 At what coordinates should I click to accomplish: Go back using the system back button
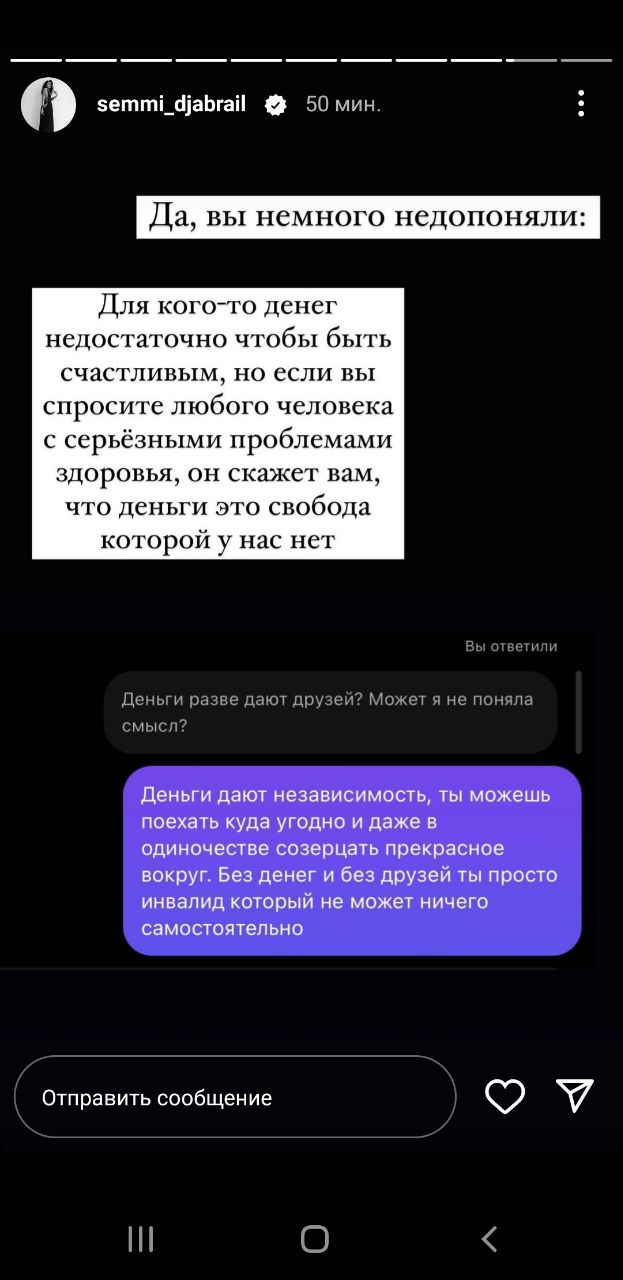coord(489,1239)
